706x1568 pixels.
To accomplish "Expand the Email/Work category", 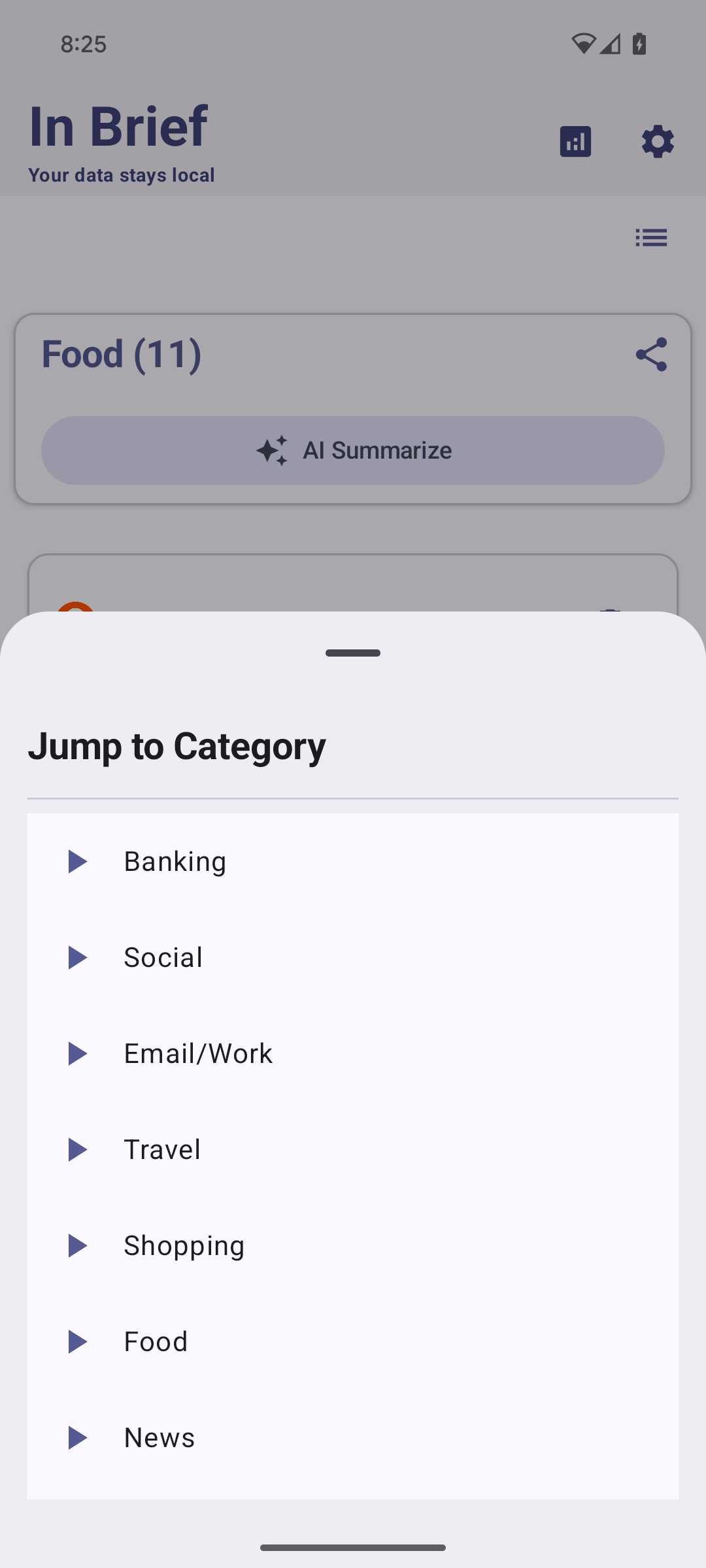I will 78,1053.
